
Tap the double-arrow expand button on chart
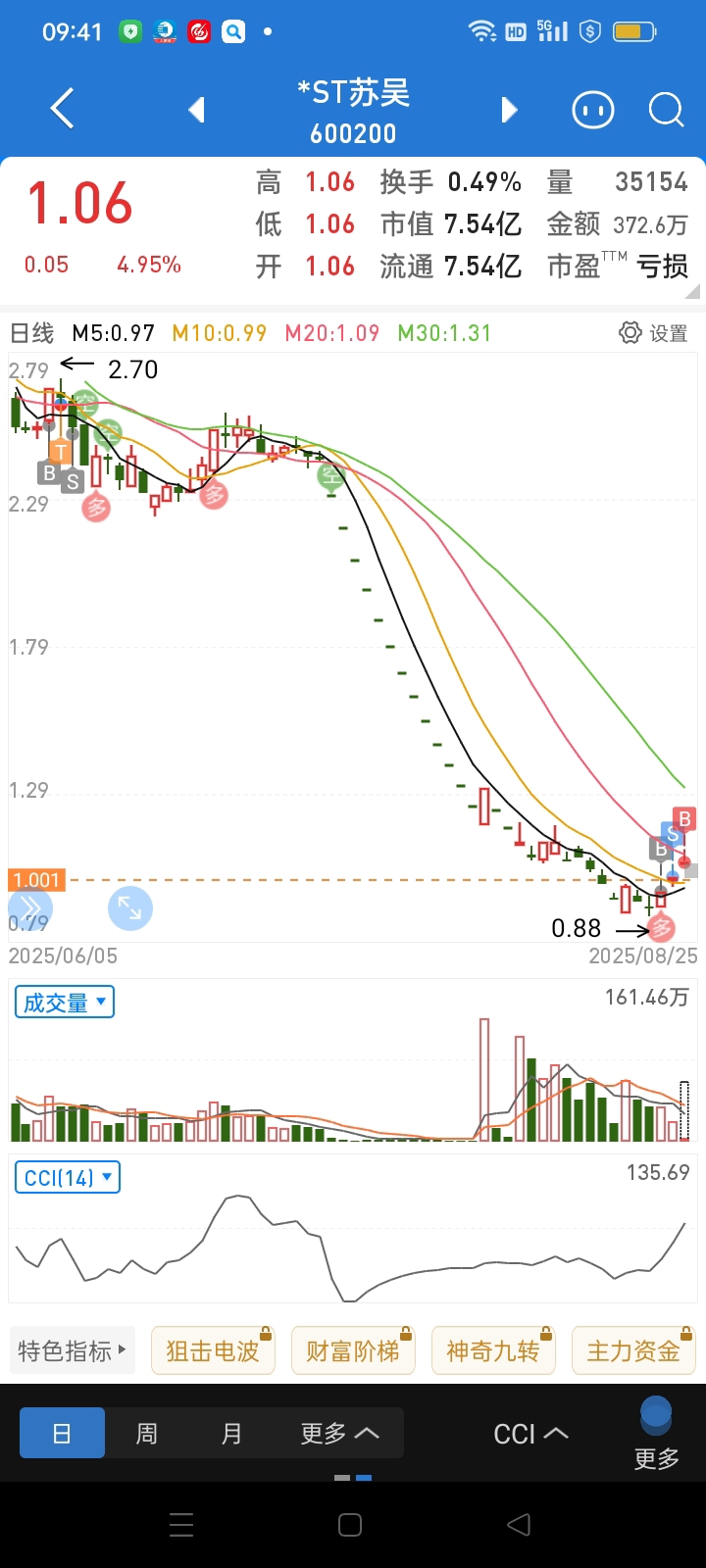pos(29,908)
